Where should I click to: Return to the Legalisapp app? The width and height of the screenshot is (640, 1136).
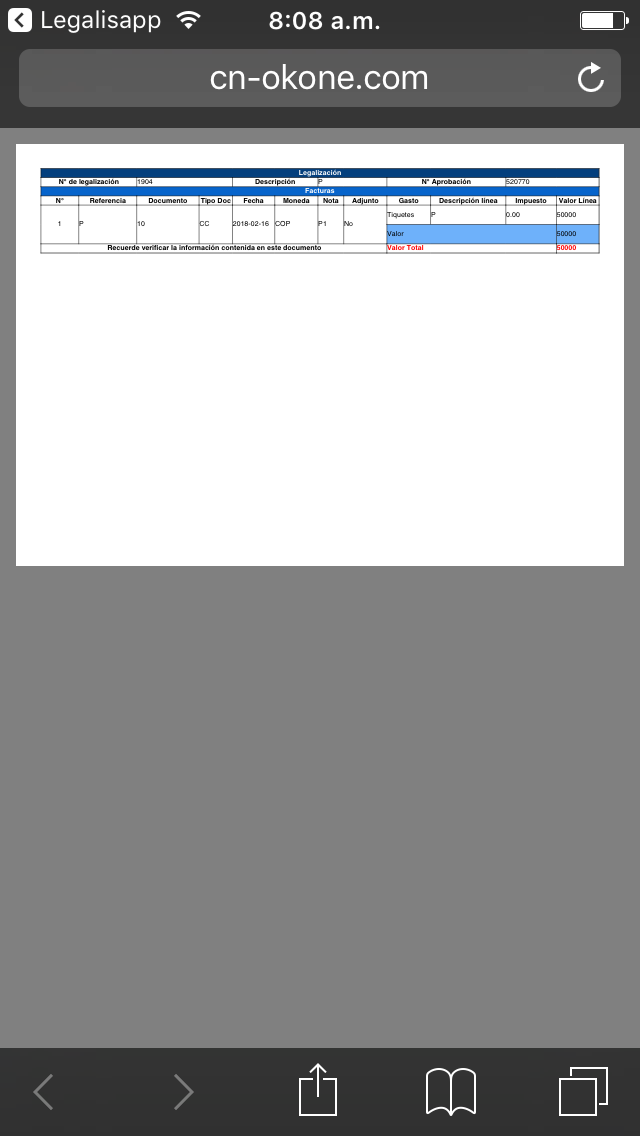[84, 21]
